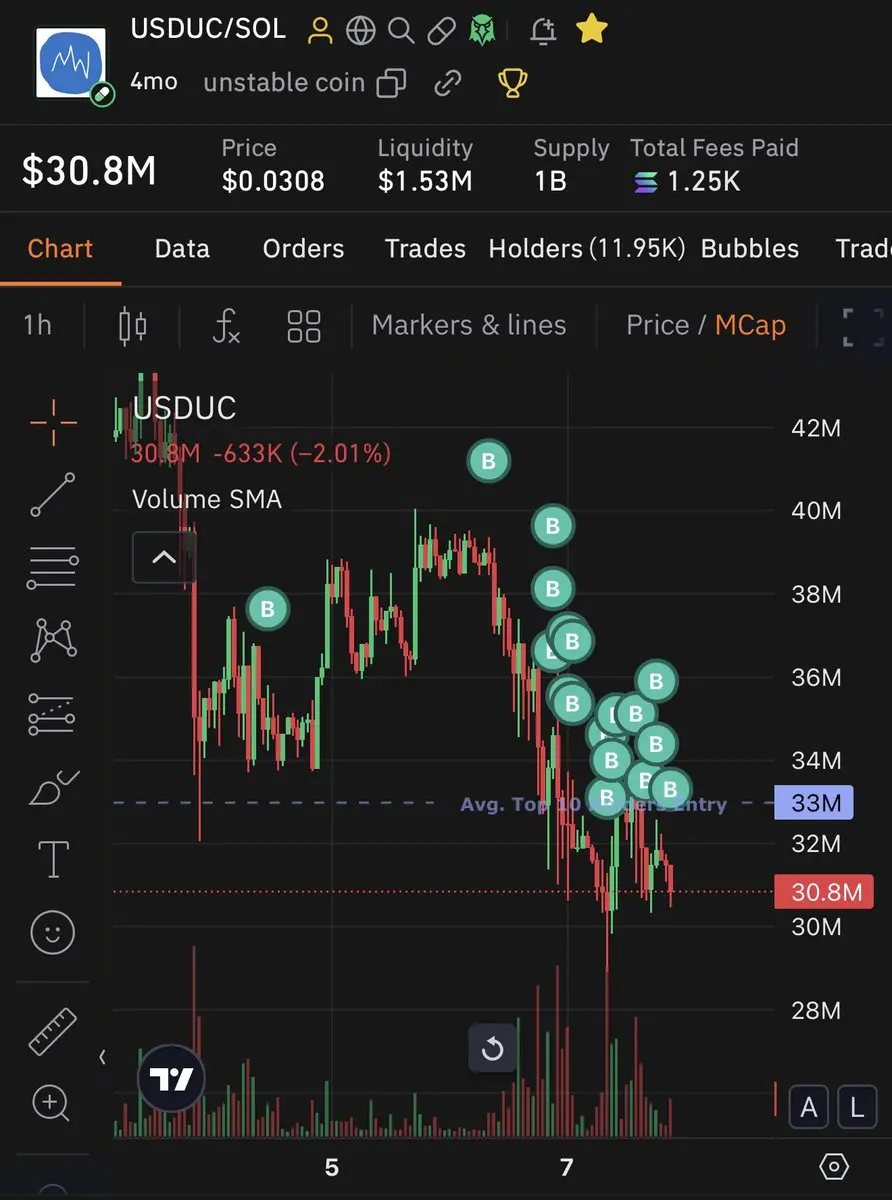
Task: Open Markers & lines settings
Action: click(x=468, y=325)
